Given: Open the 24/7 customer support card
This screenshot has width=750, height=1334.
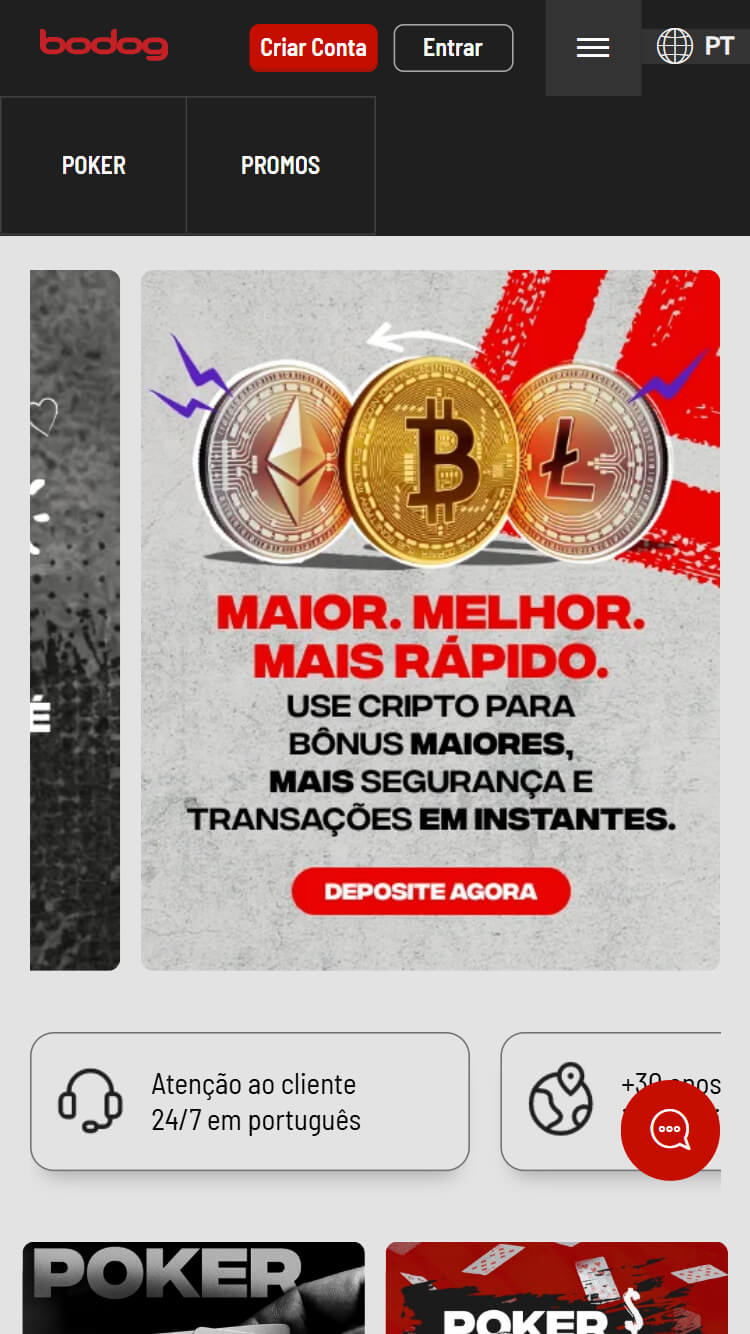Looking at the screenshot, I should pos(250,1101).
